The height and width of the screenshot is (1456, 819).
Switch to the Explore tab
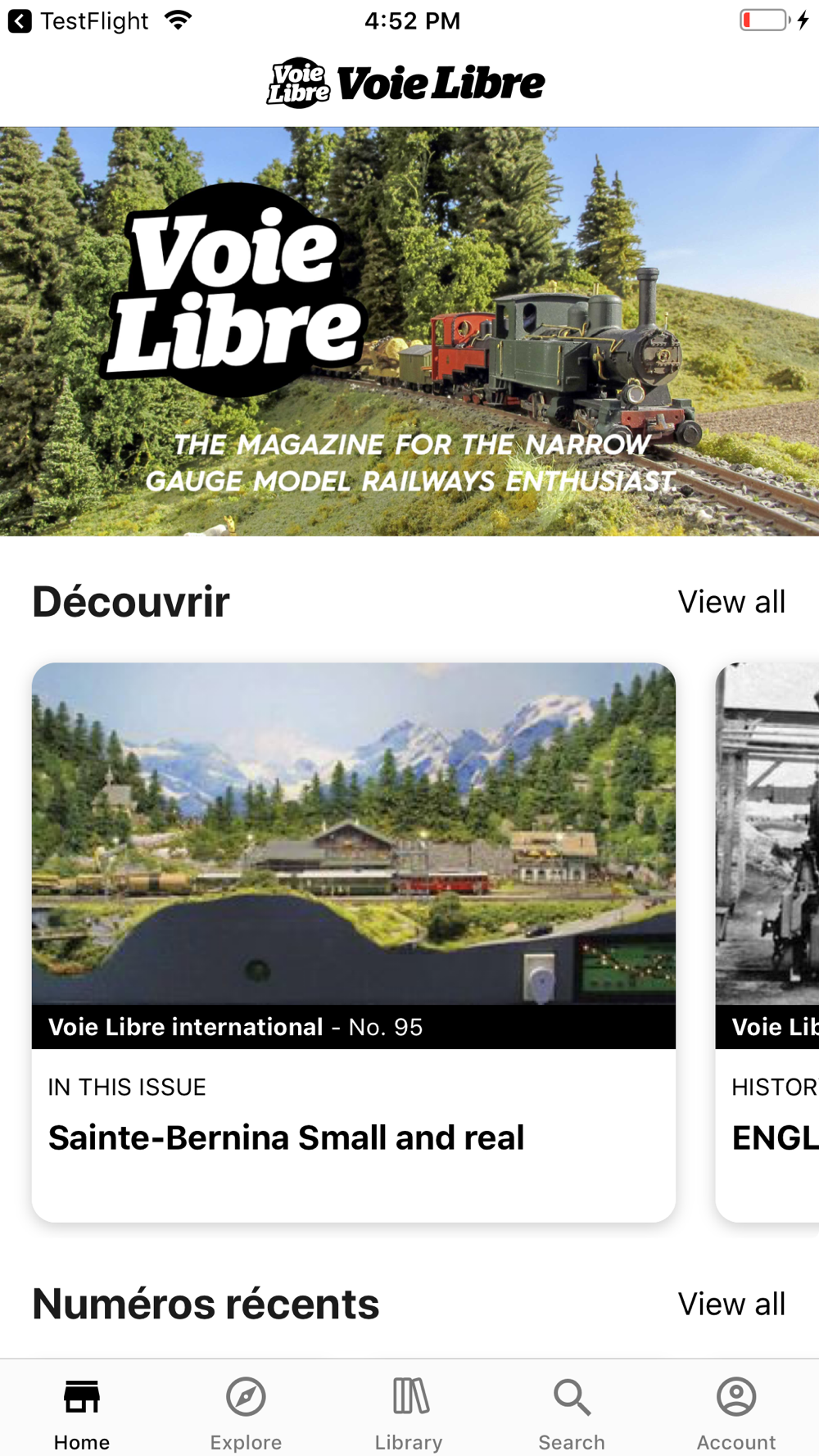[x=246, y=1413]
